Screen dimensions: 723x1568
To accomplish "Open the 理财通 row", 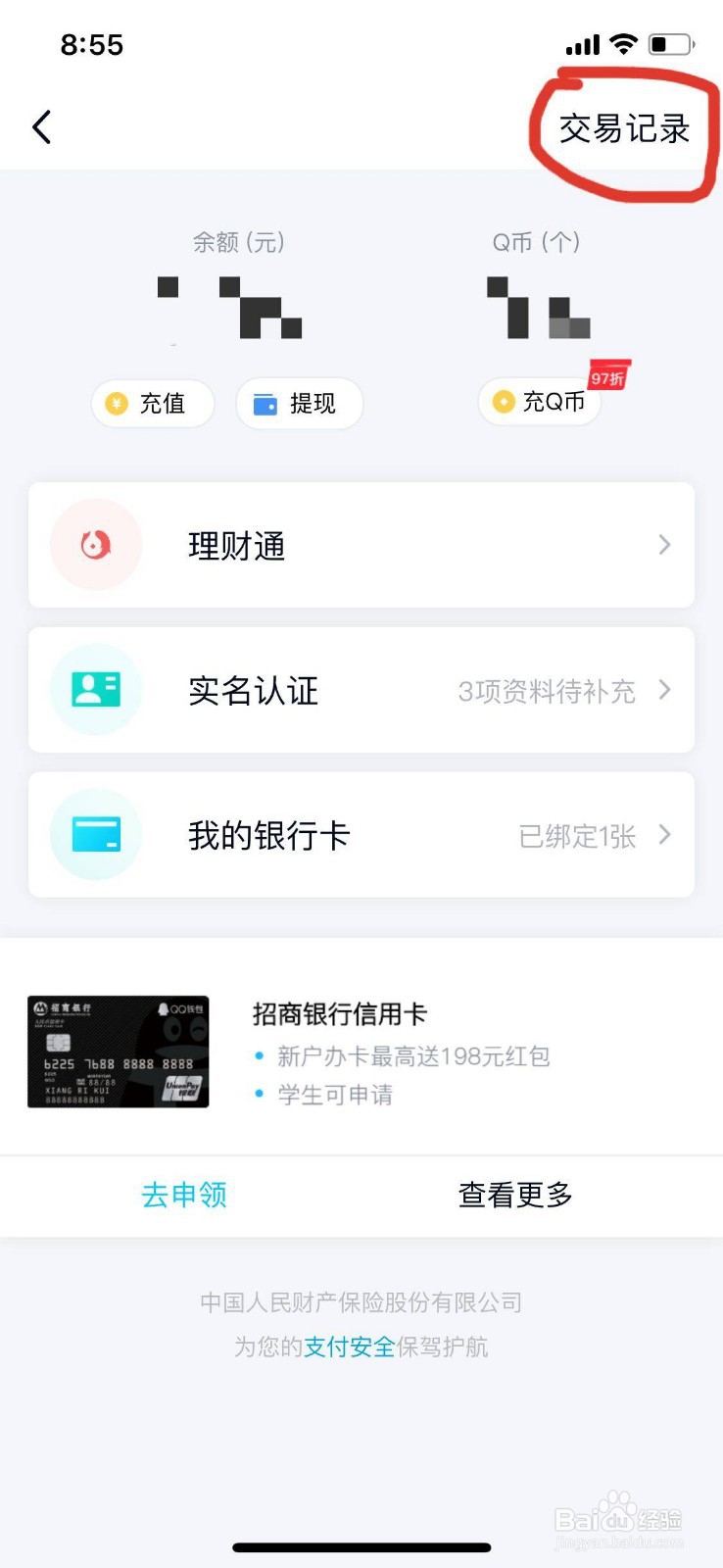I will point(361,545).
